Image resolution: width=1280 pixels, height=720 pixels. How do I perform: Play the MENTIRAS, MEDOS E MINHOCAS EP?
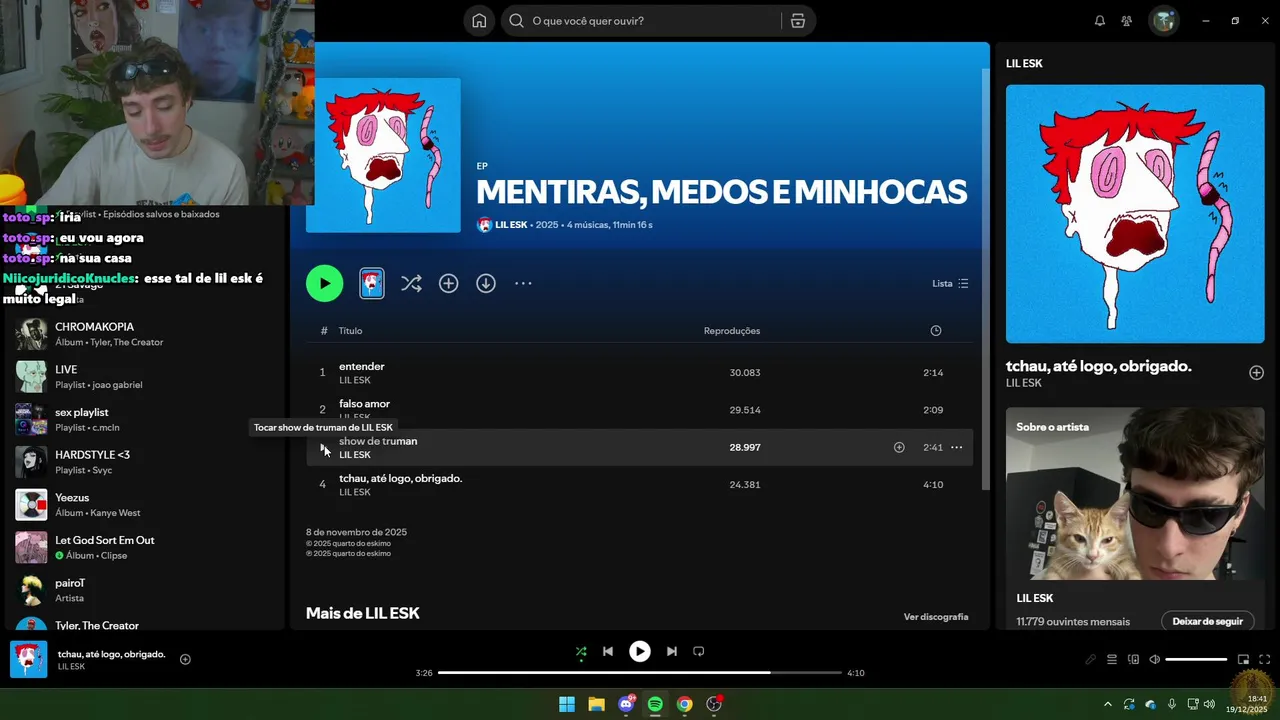point(324,284)
